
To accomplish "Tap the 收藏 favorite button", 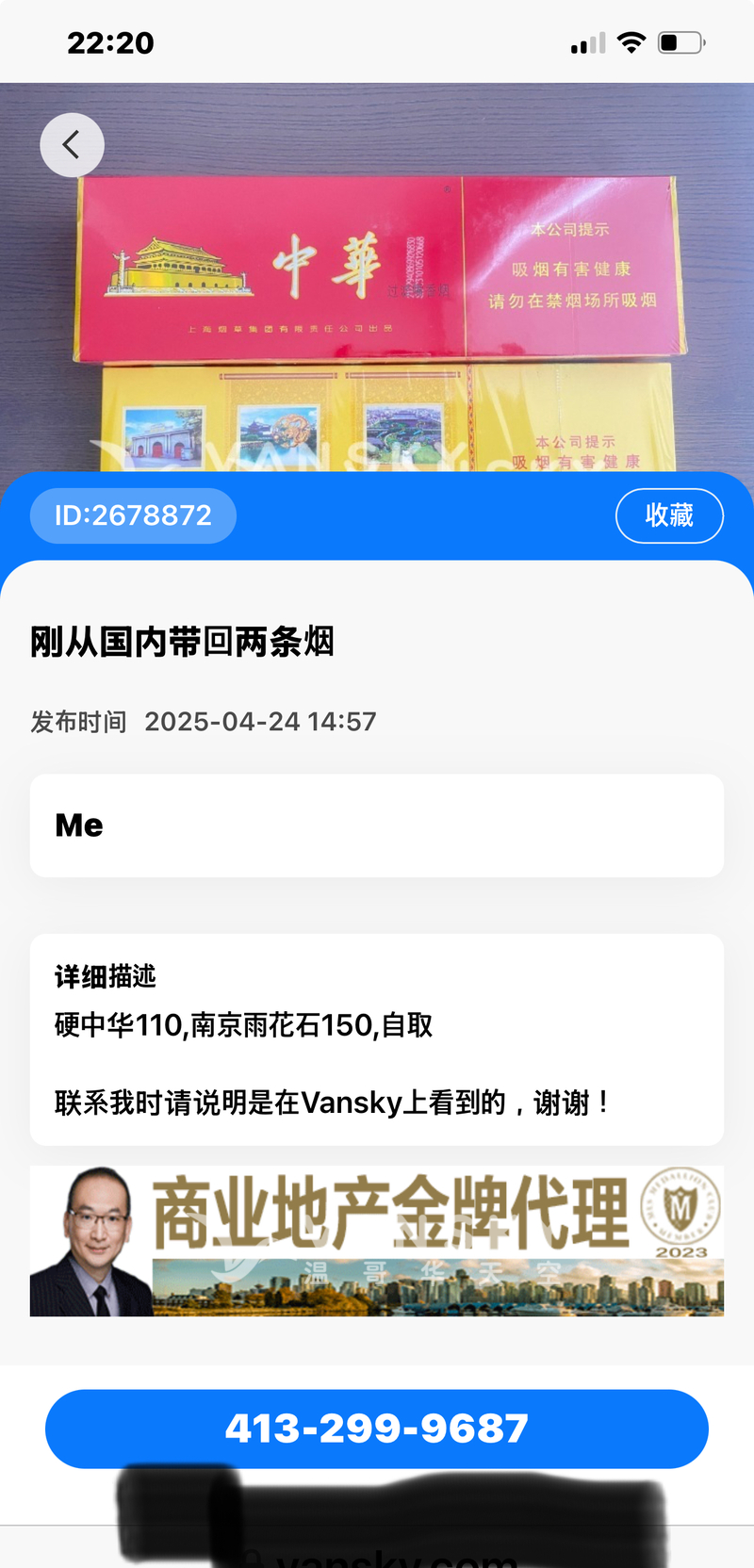I will click(x=669, y=515).
